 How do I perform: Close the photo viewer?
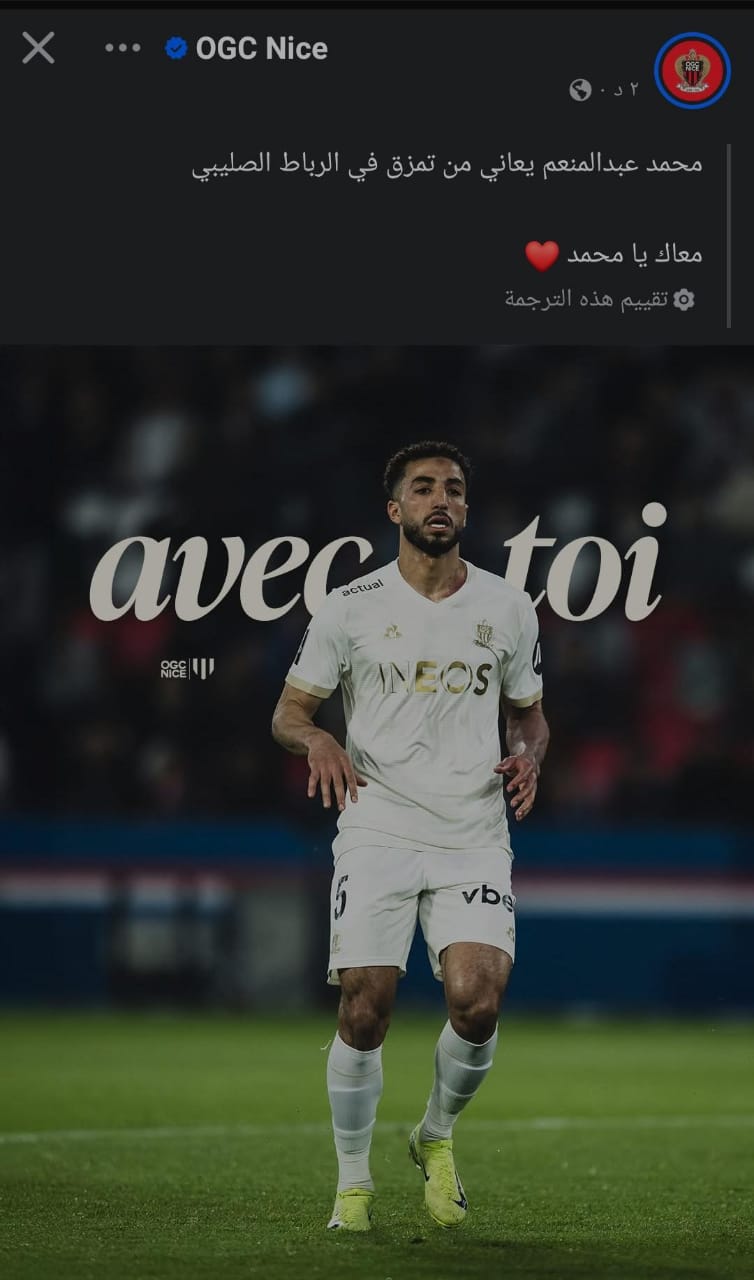[38, 47]
